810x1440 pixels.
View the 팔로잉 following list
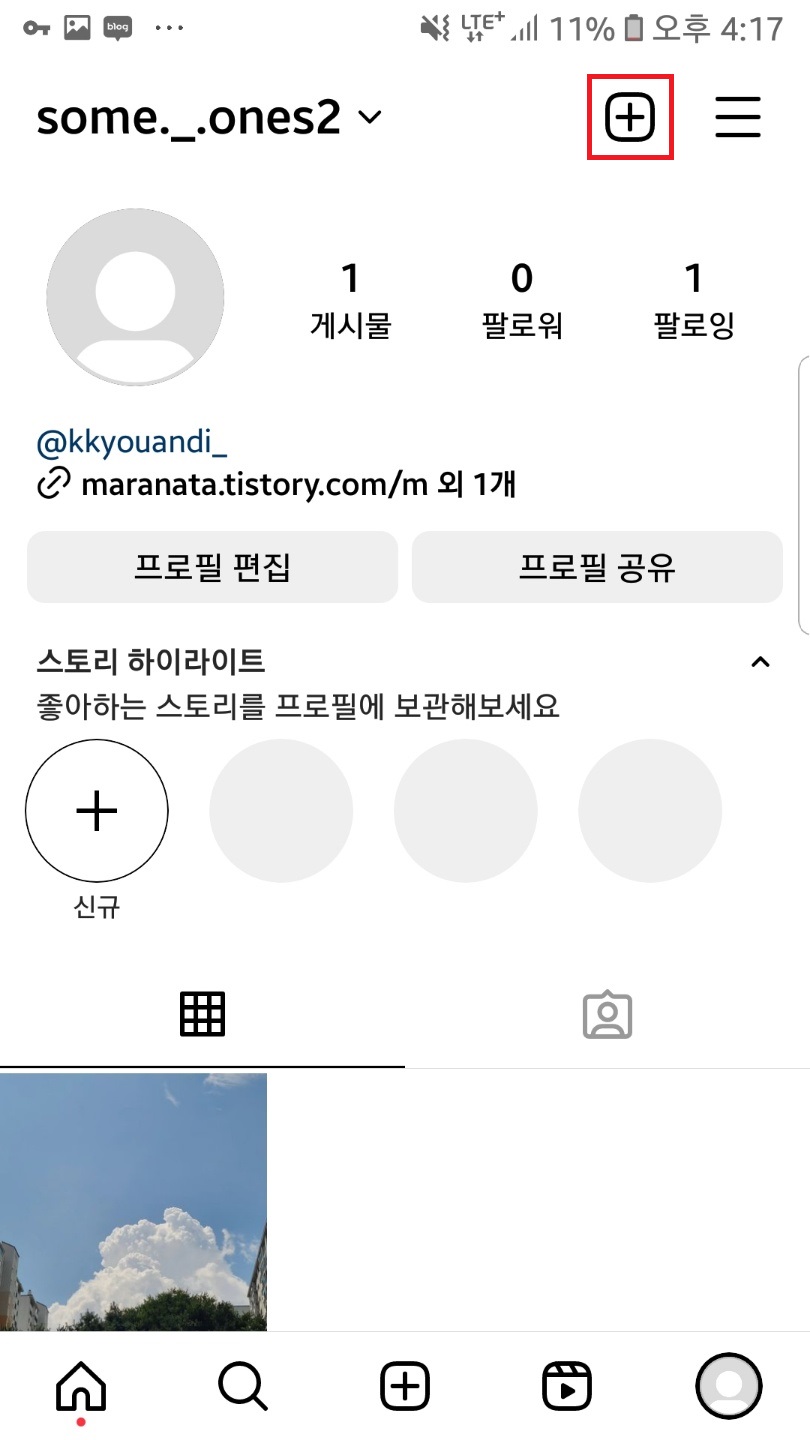click(x=694, y=301)
